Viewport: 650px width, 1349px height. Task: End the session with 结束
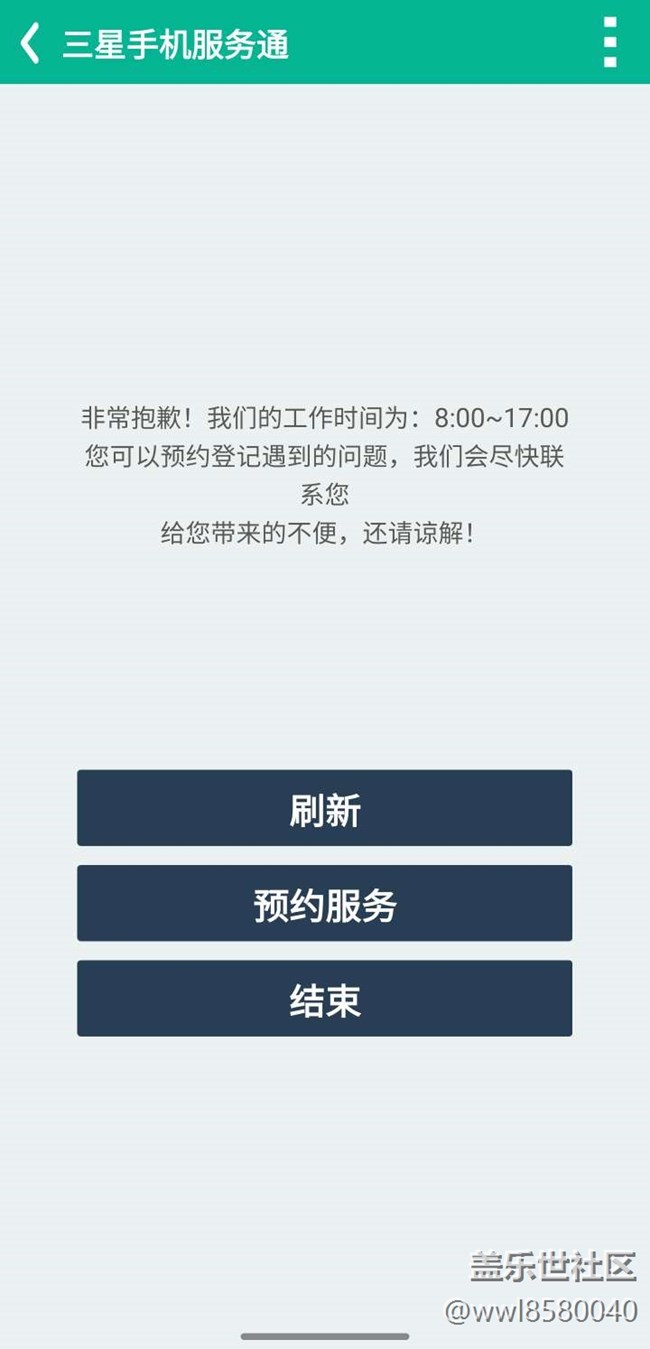pyautogui.click(x=324, y=998)
